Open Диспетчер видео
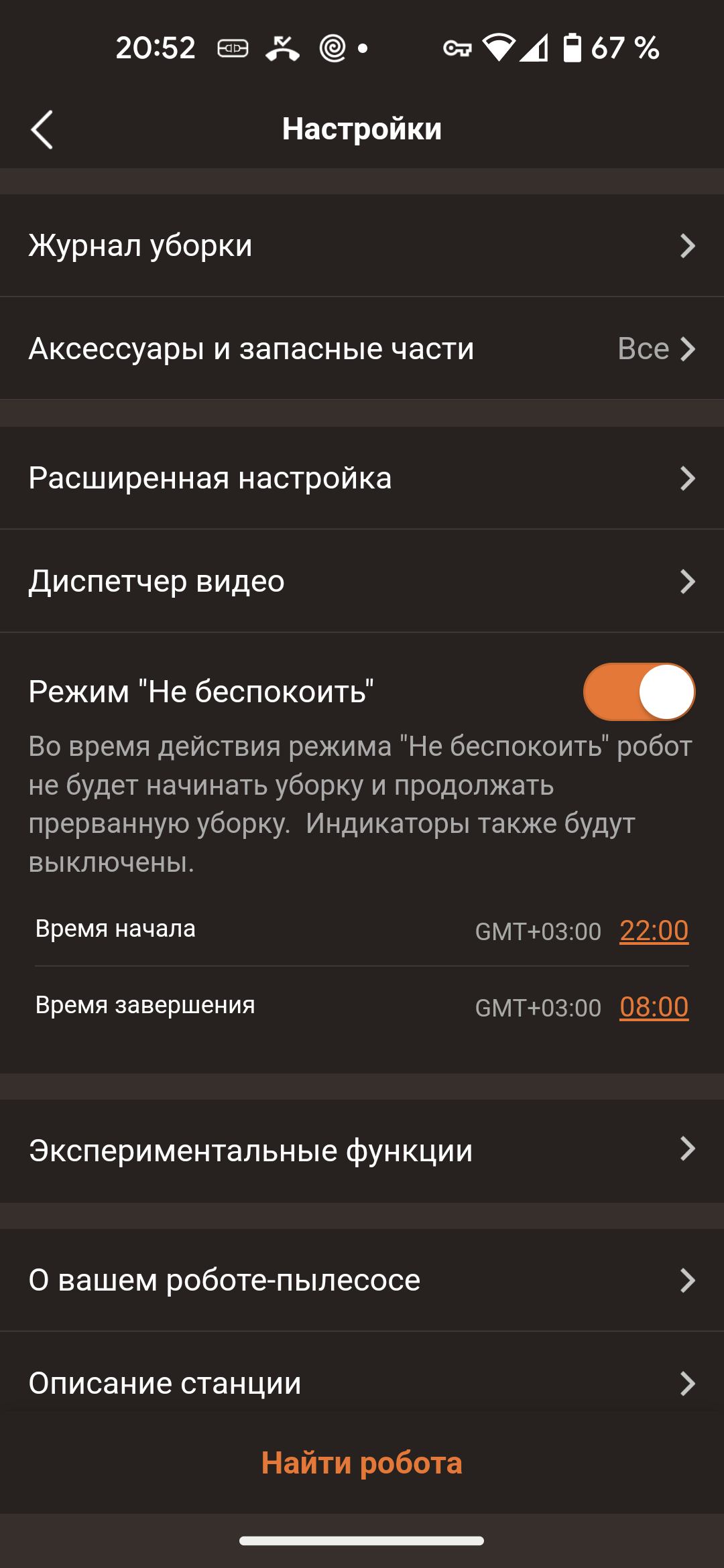The width and height of the screenshot is (724, 1568). pos(362,581)
